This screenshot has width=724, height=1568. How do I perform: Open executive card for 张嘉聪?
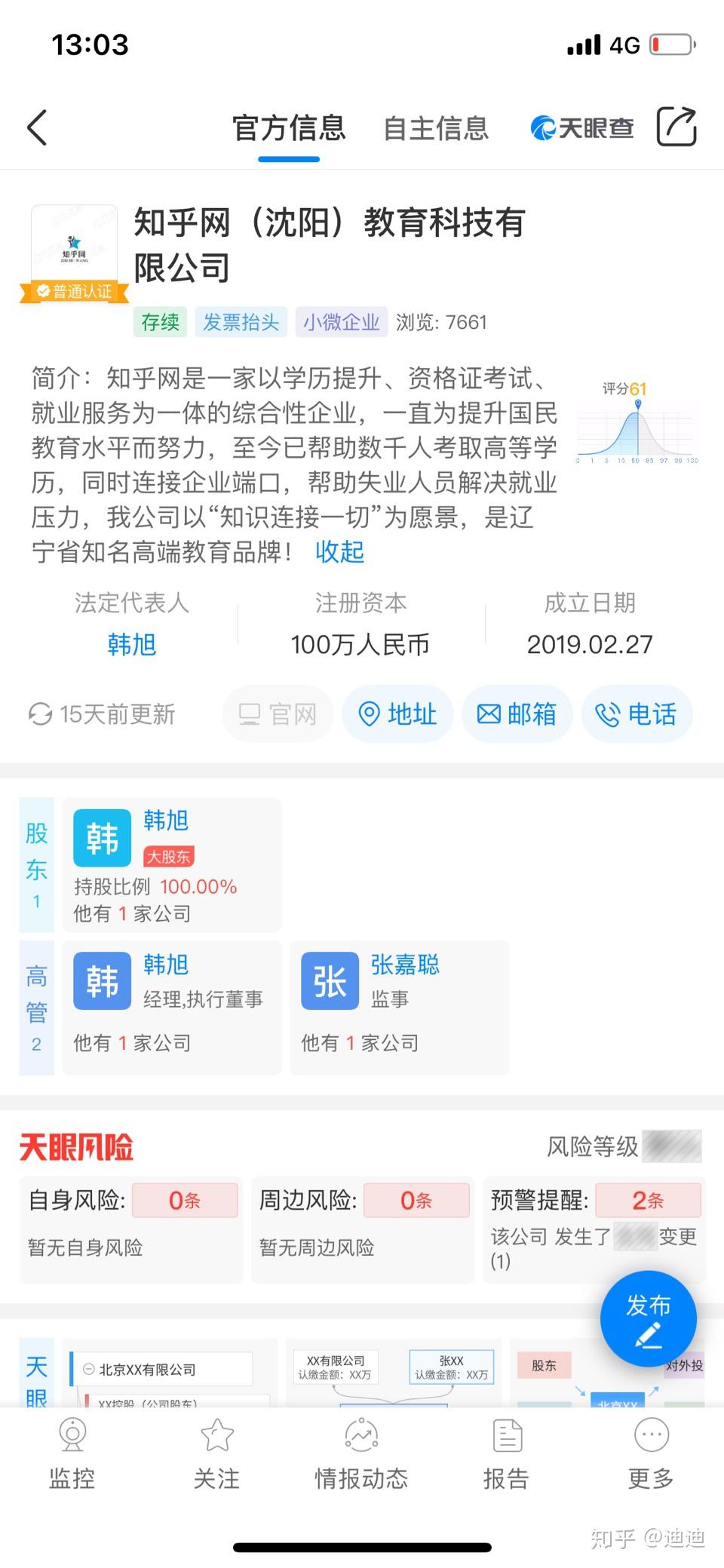click(x=400, y=1007)
